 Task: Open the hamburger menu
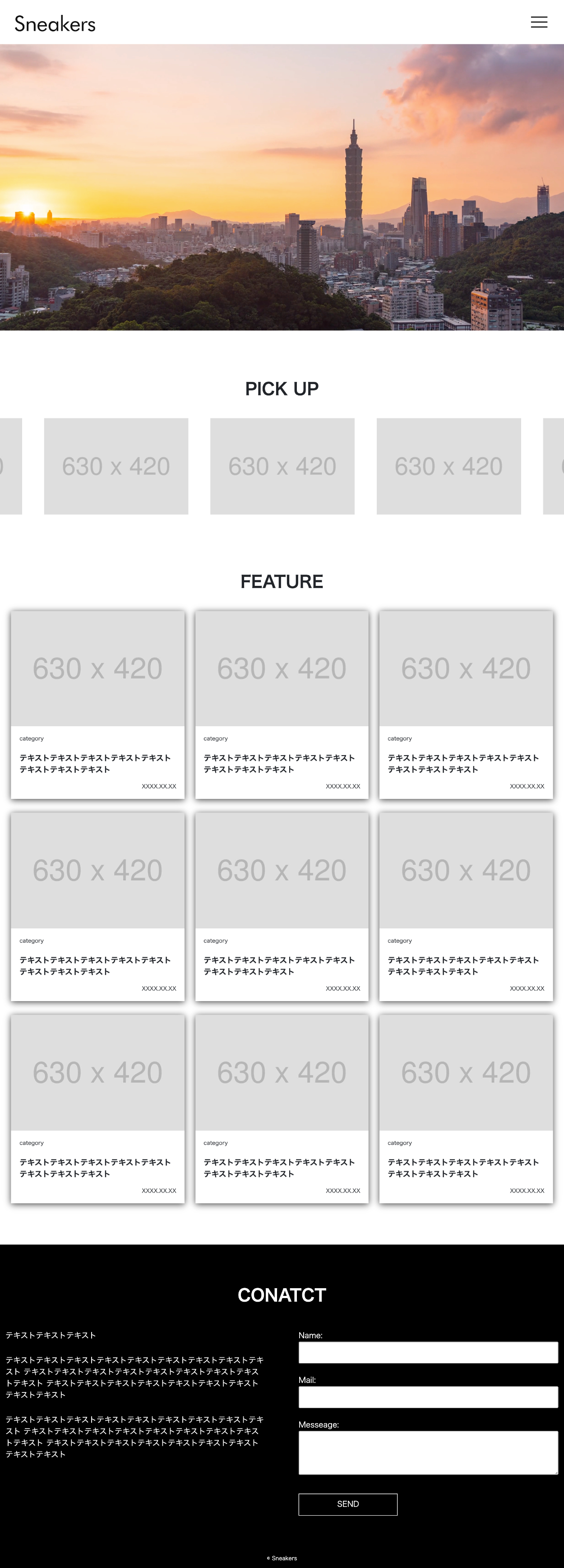pyautogui.click(x=538, y=23)
